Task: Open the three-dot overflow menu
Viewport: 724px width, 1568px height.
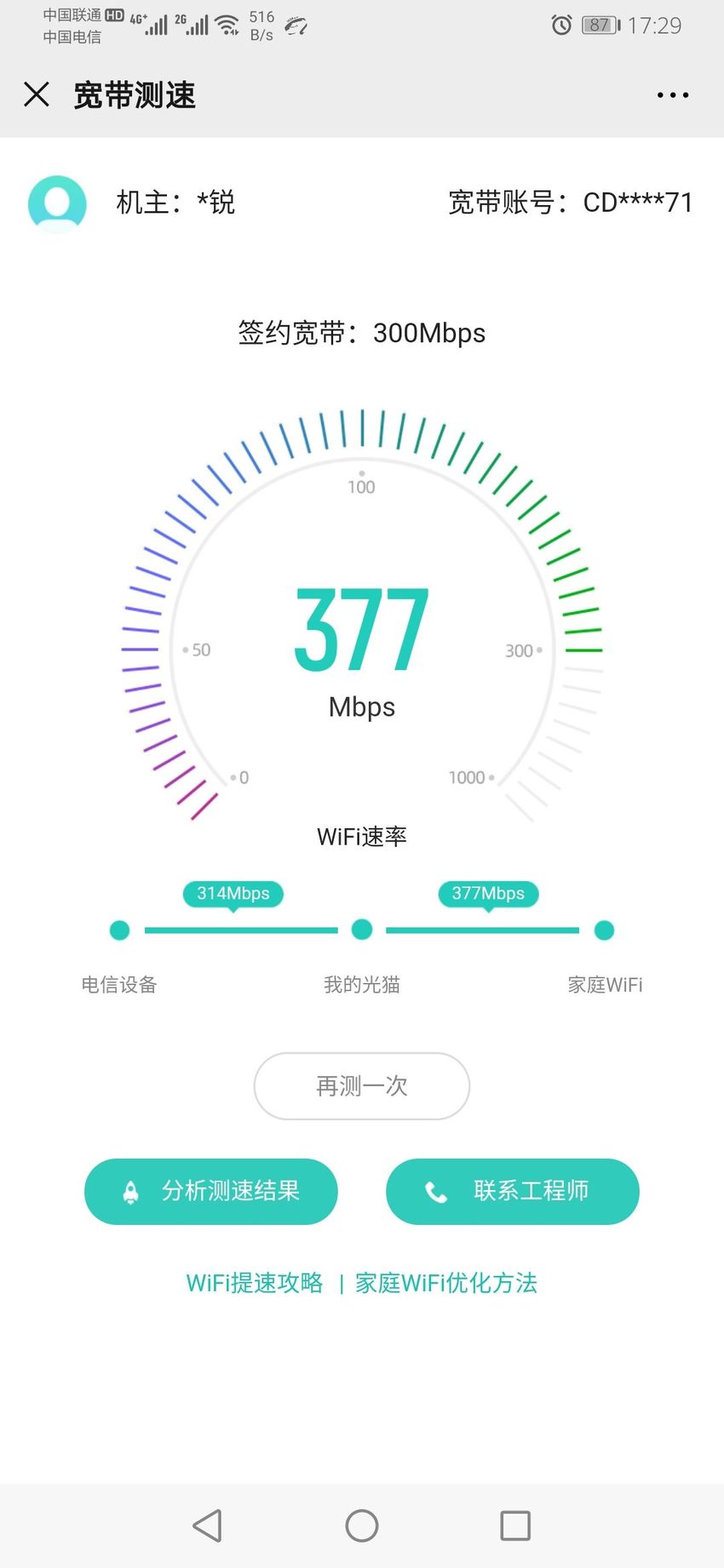Action: tap(673, 95)
